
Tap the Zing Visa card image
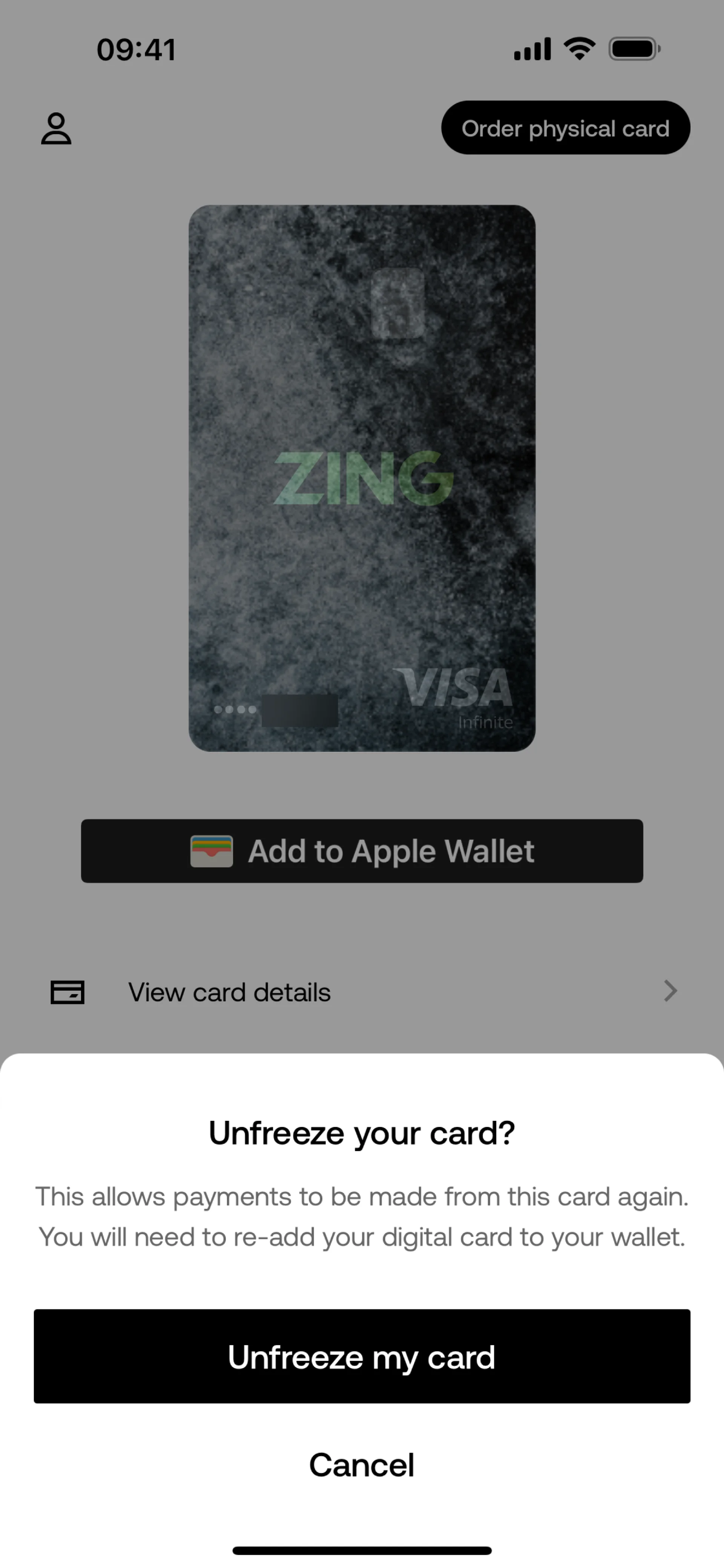pyautogui.click(x=362, y=478)
